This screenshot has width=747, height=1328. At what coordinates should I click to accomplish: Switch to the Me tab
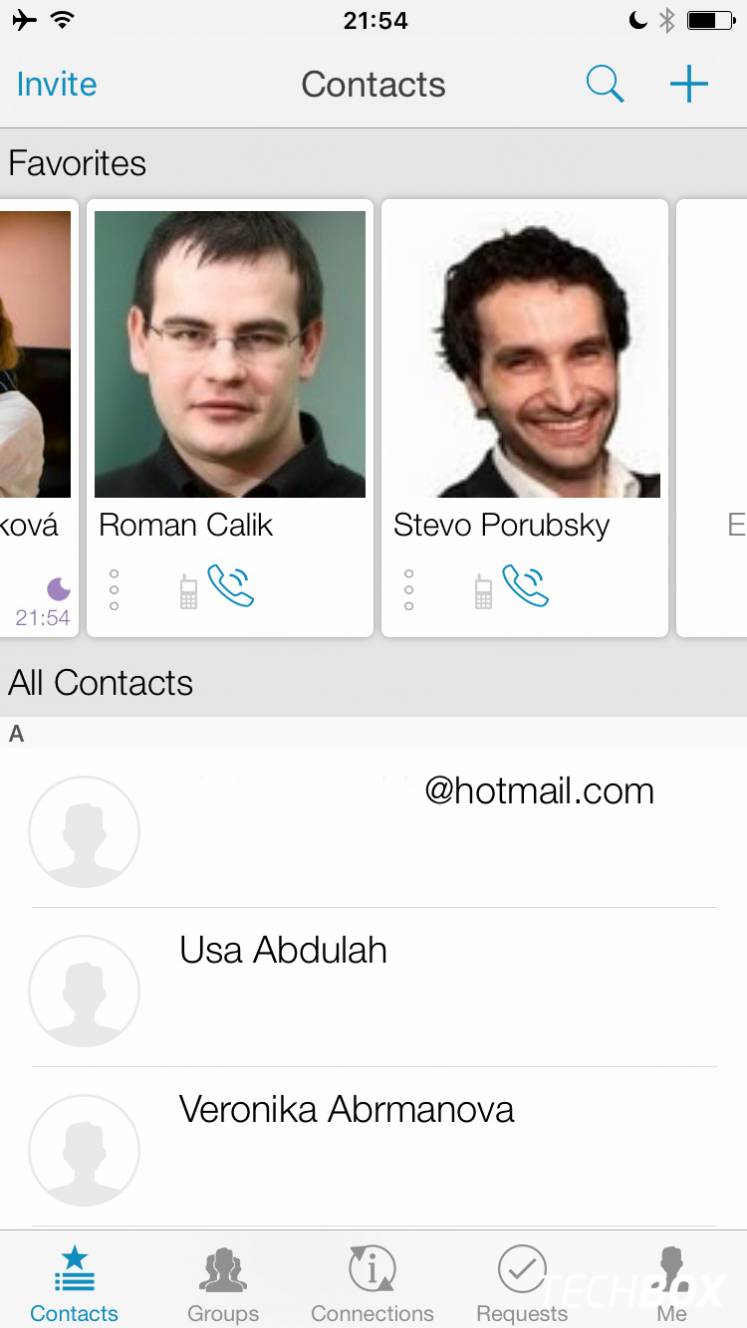(x=671, y=1285)
